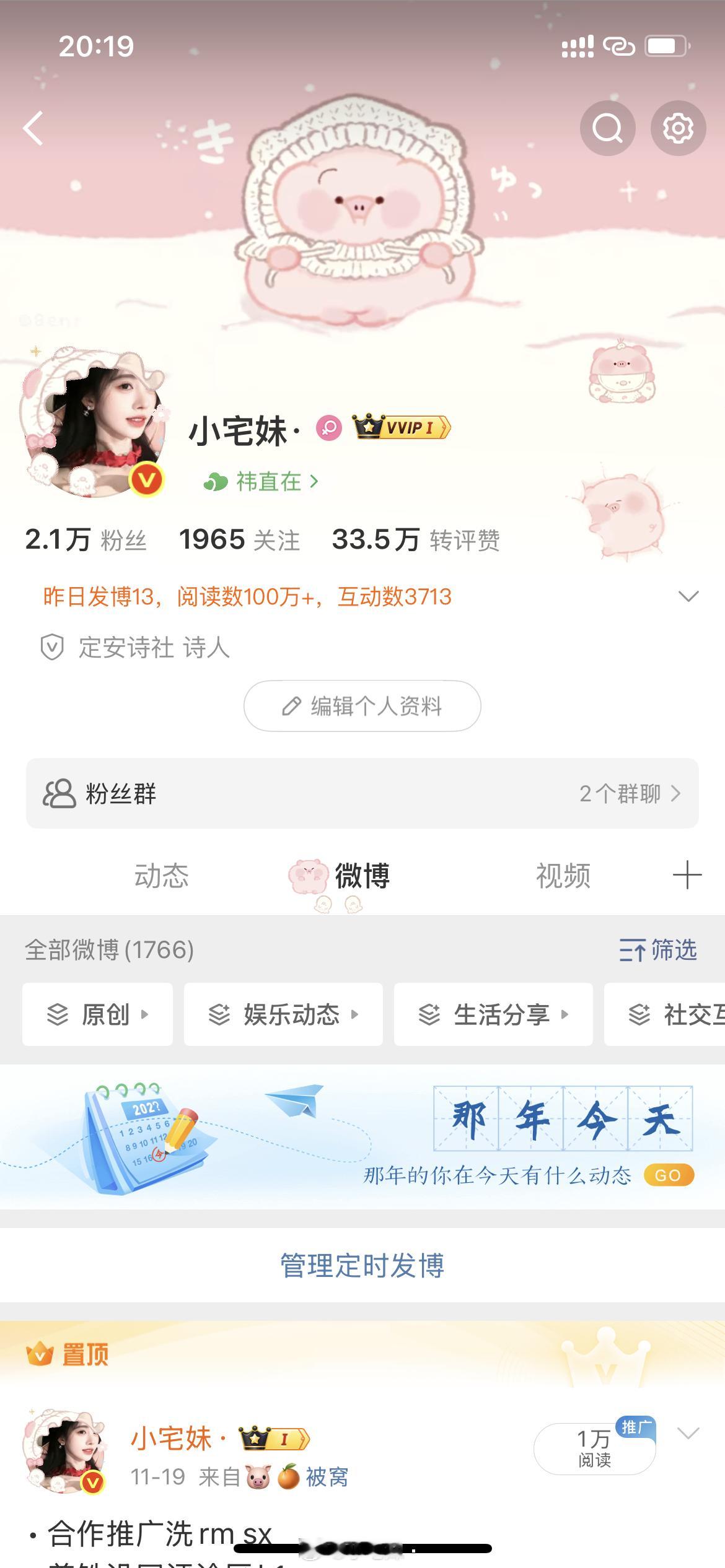
Task: Switch to the 动态 tab
Action: 162,875
